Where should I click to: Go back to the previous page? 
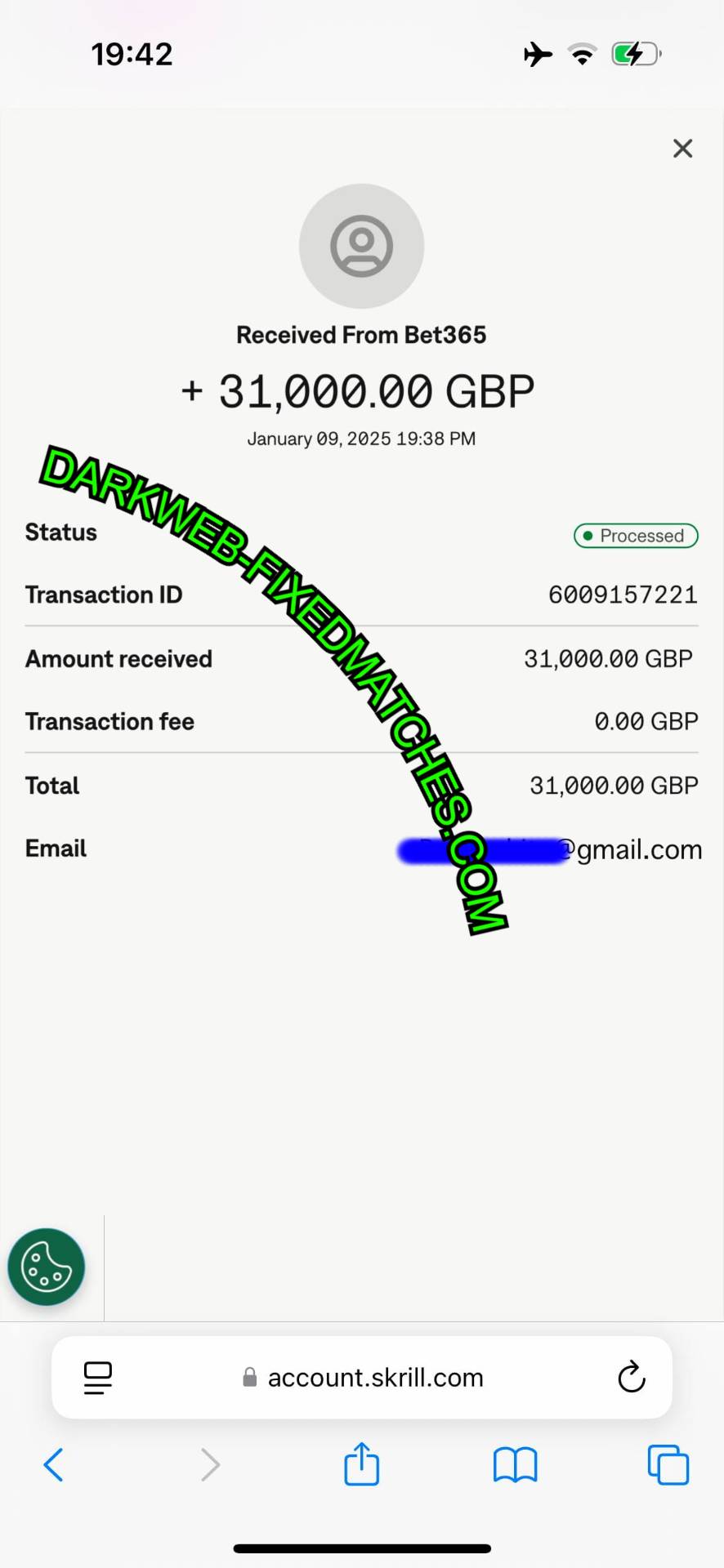[54, 1464]
